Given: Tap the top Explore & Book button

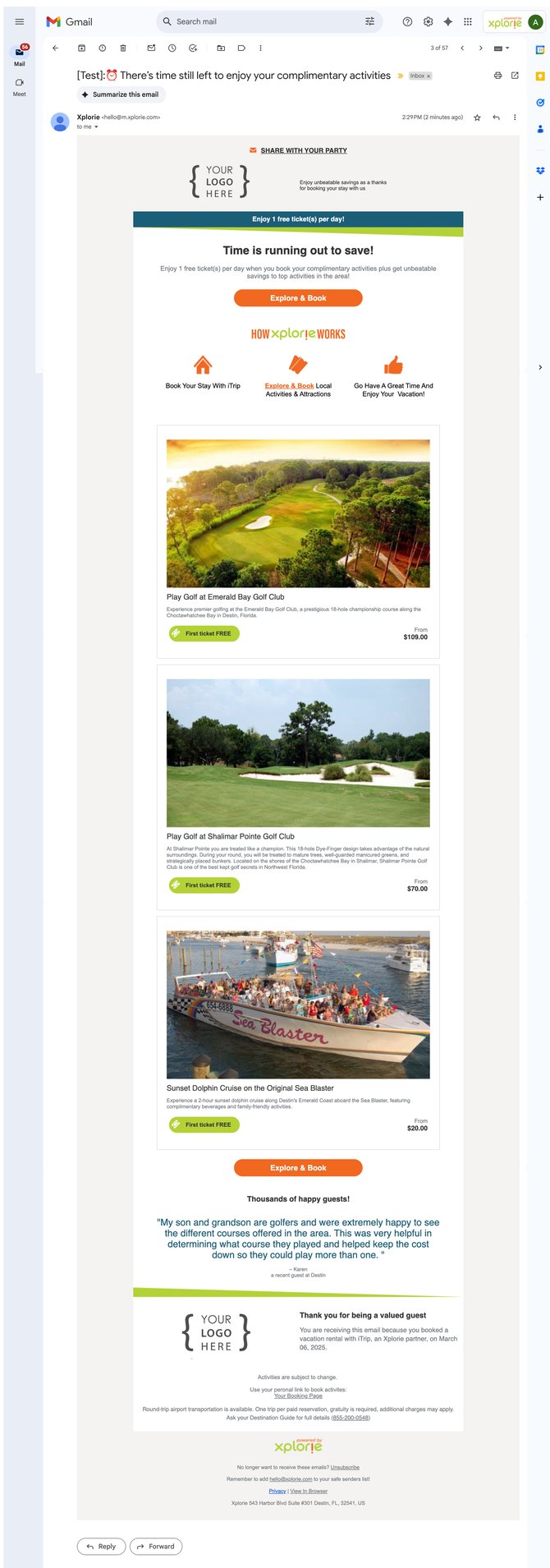Looking at the screenshot, I should 298,298.
